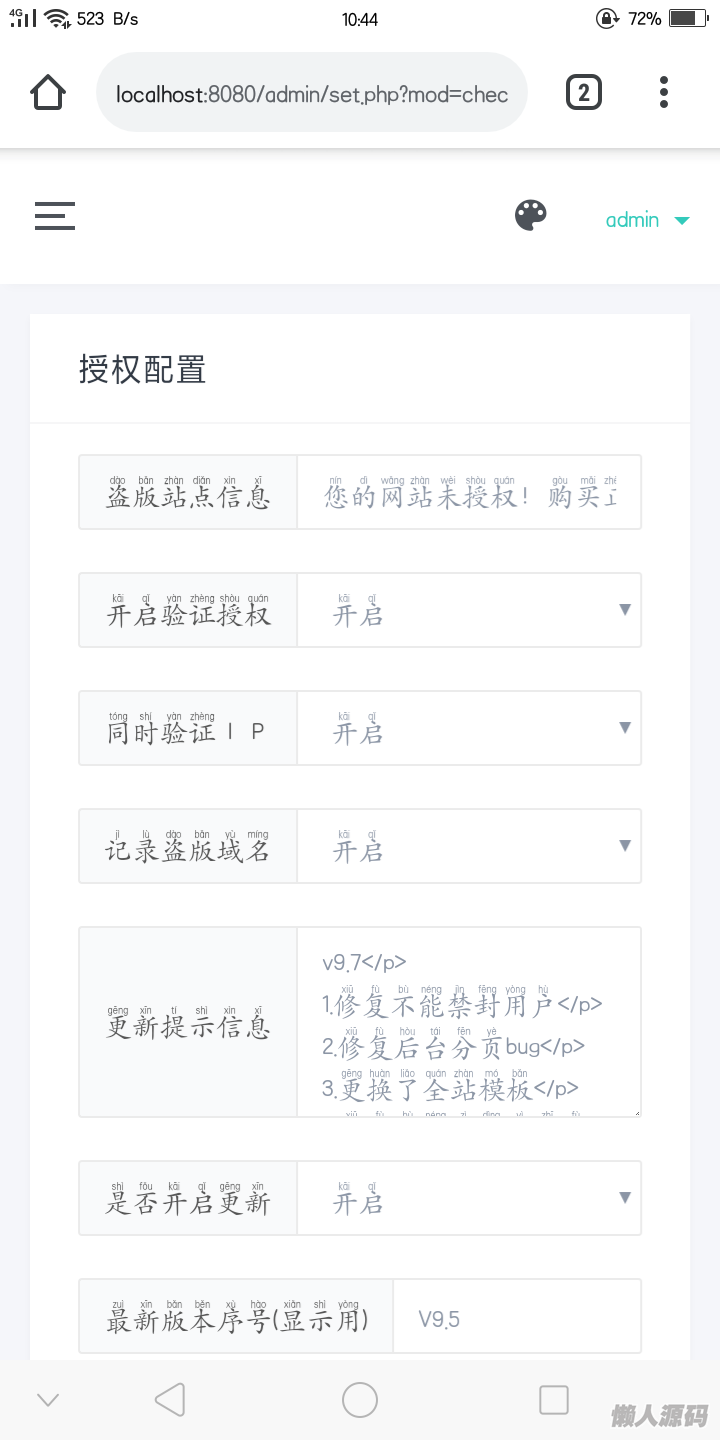Edit the 盗版站点信息 text field
Screen dimensions: 720x1440
coord(468,493)
